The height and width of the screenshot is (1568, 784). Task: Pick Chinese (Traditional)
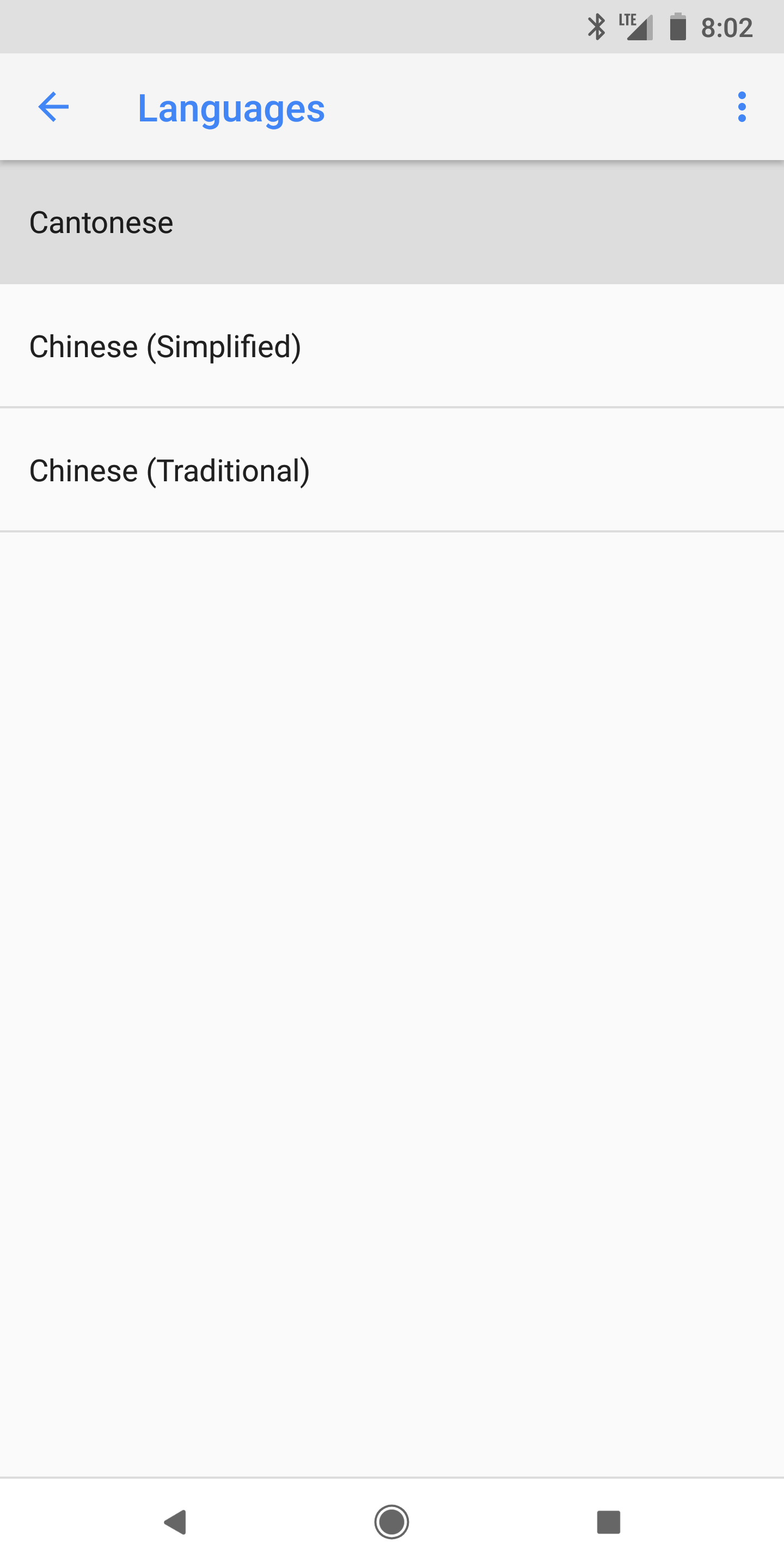point(392,470)
